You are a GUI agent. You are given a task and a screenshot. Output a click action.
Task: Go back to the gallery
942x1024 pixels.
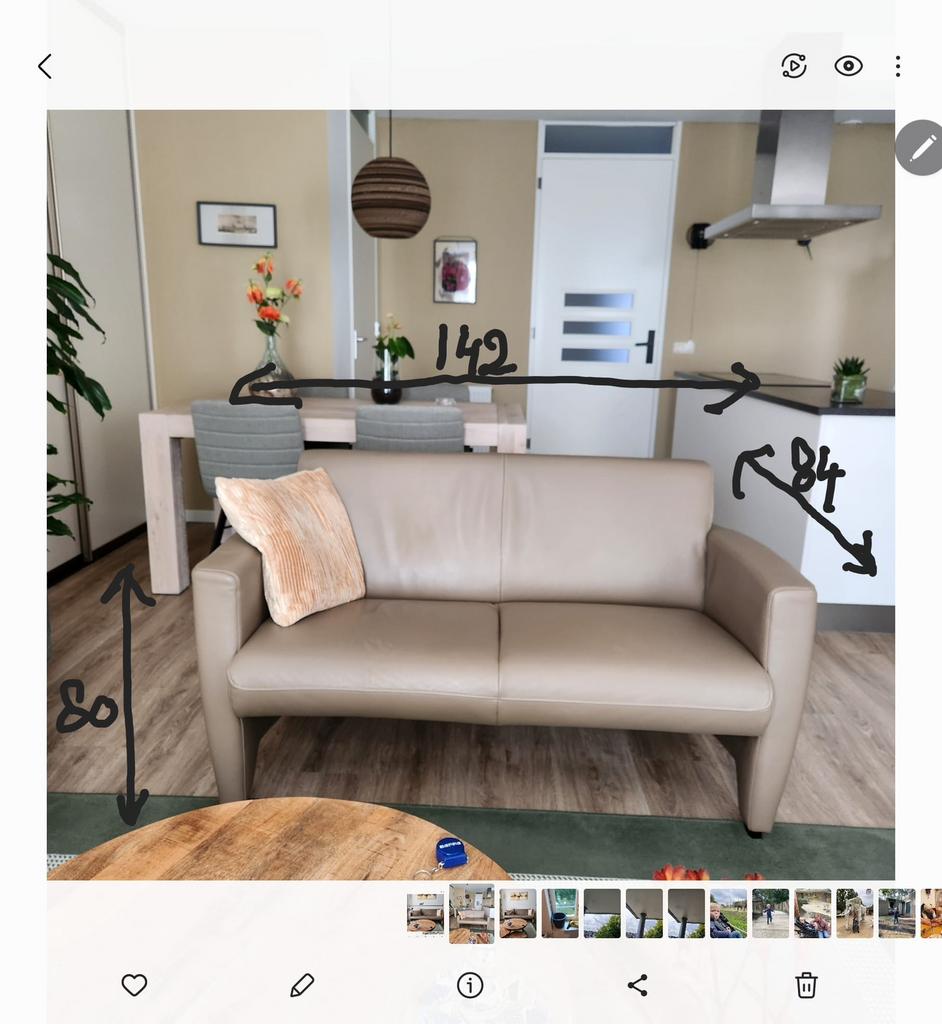pyautogui.click(x=44, y=67)
